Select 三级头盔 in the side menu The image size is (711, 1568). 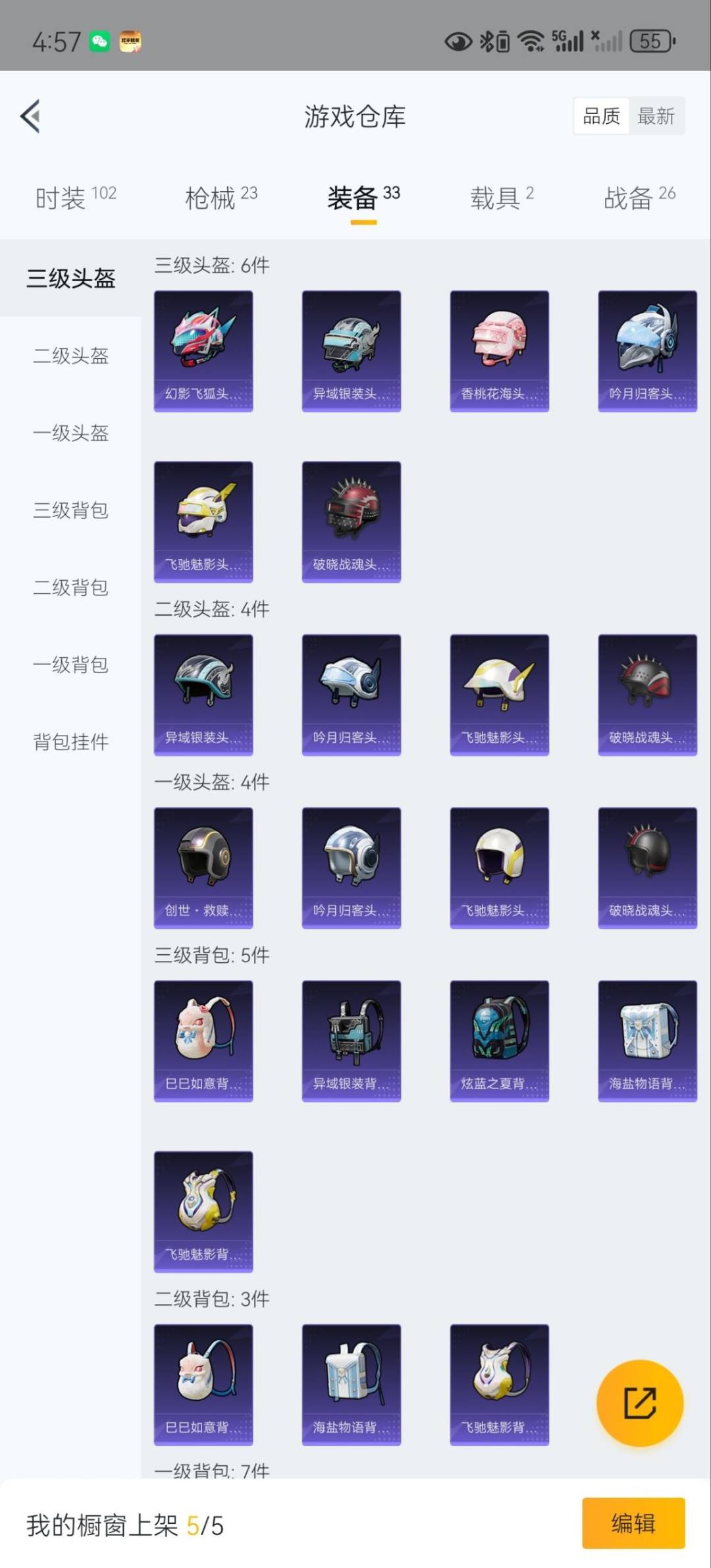71,279
